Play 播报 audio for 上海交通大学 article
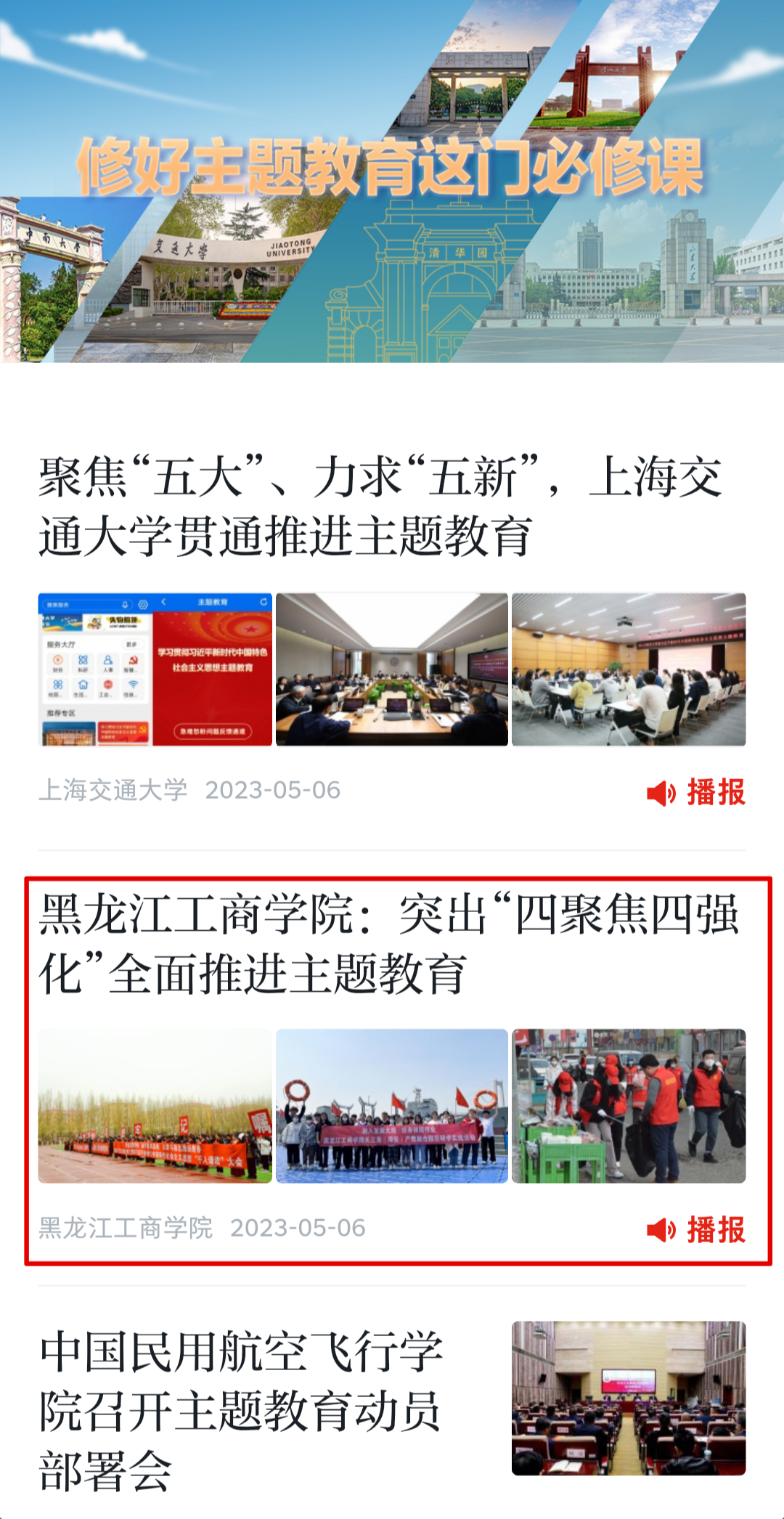The image size is (784, 1519). tap(697, 792)
